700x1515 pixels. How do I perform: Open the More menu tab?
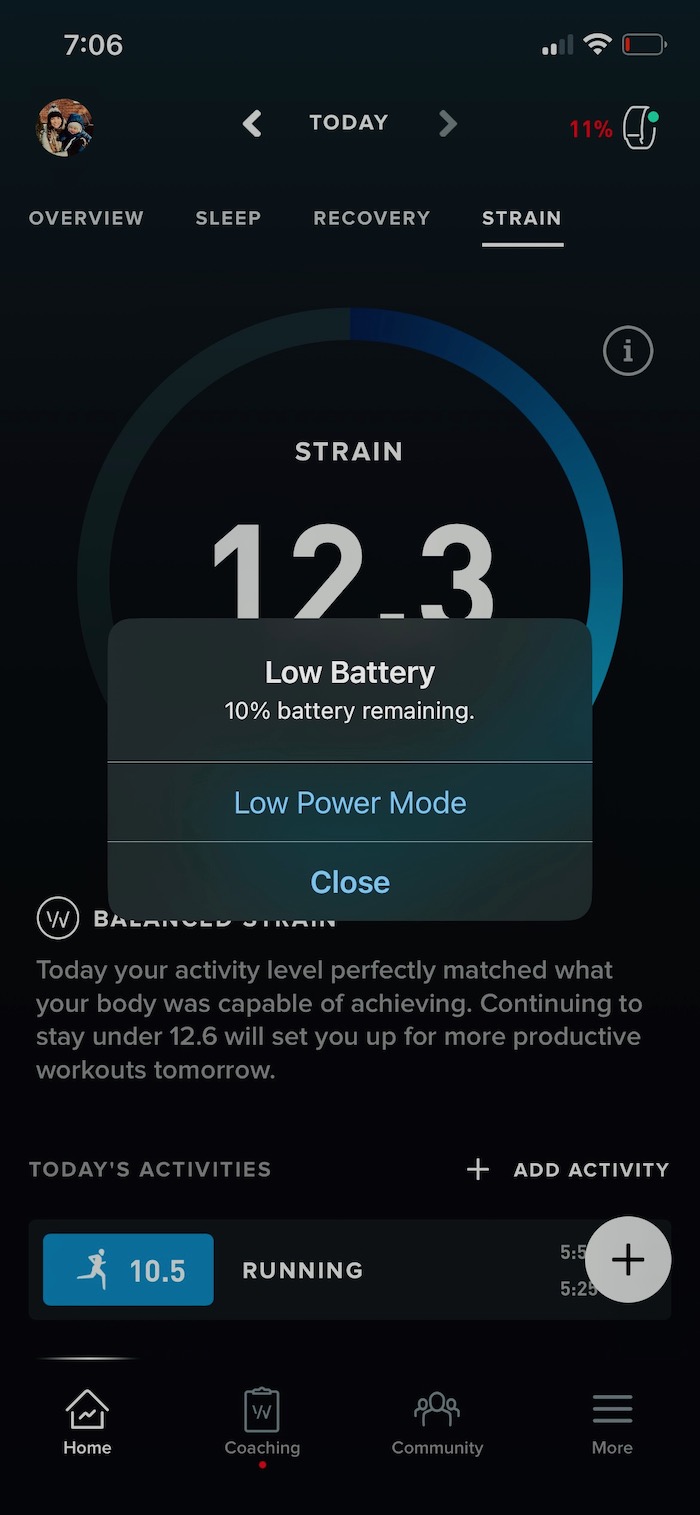click(612, 1422)
